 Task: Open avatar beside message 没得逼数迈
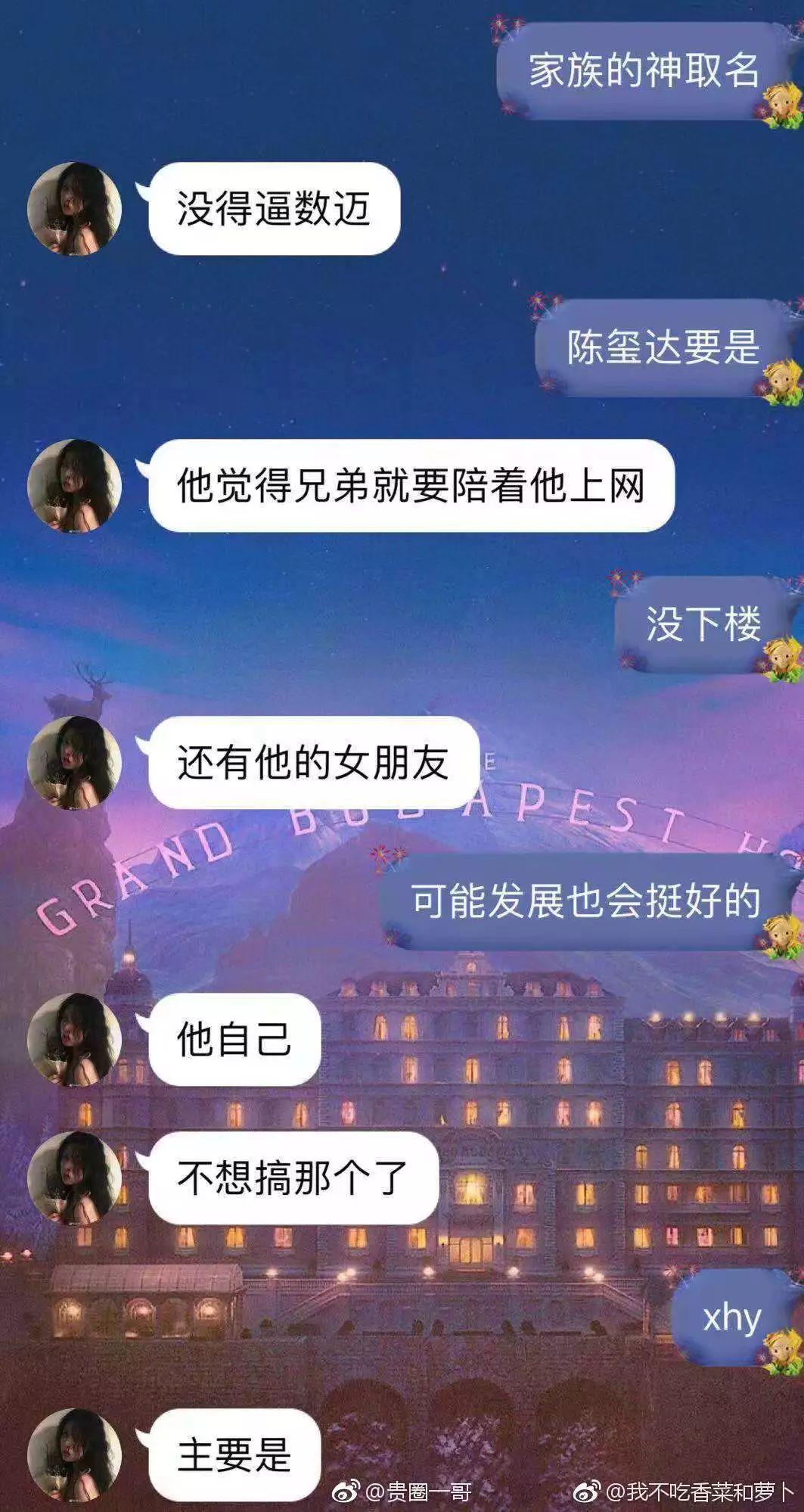coord(74,209)
